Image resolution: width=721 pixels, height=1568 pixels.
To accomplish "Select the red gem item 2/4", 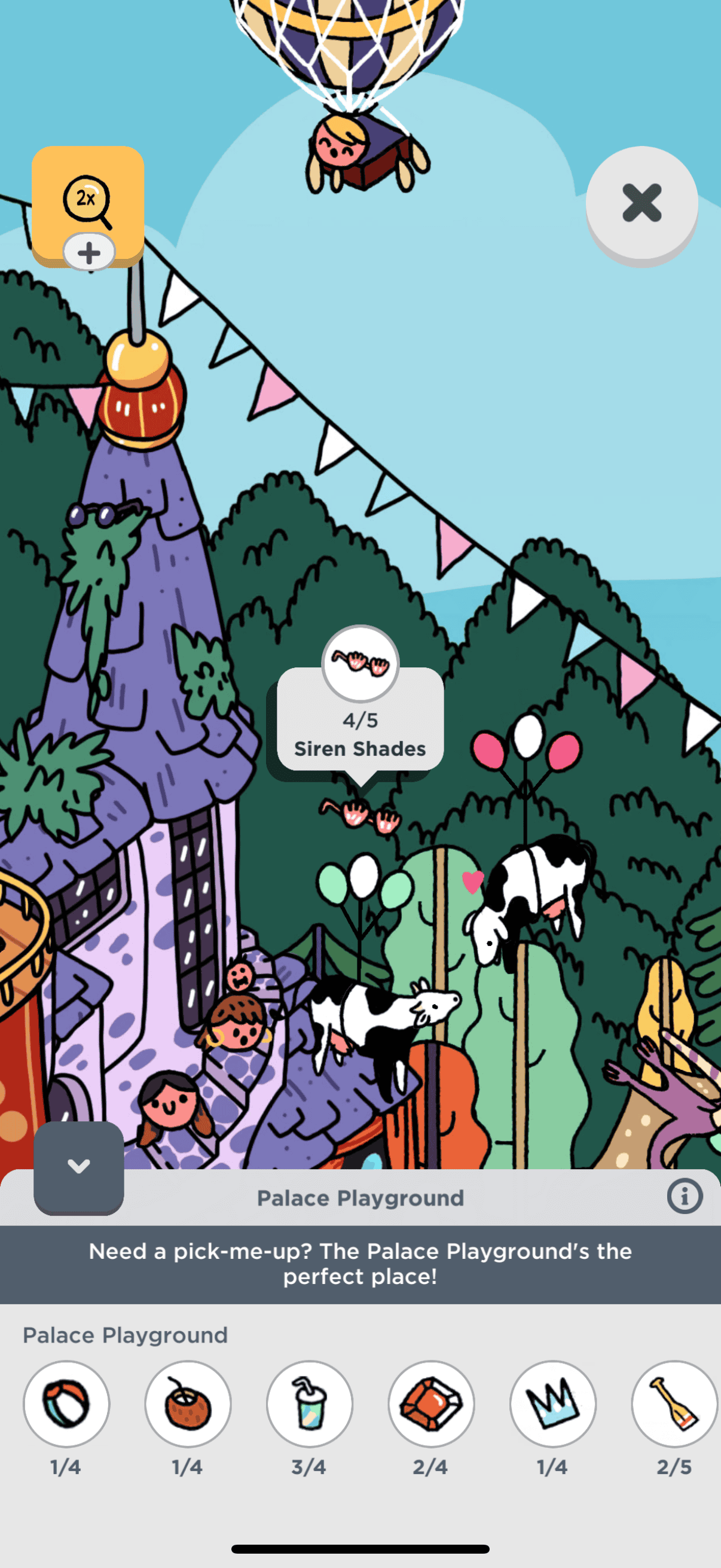I will [432, 1404].
